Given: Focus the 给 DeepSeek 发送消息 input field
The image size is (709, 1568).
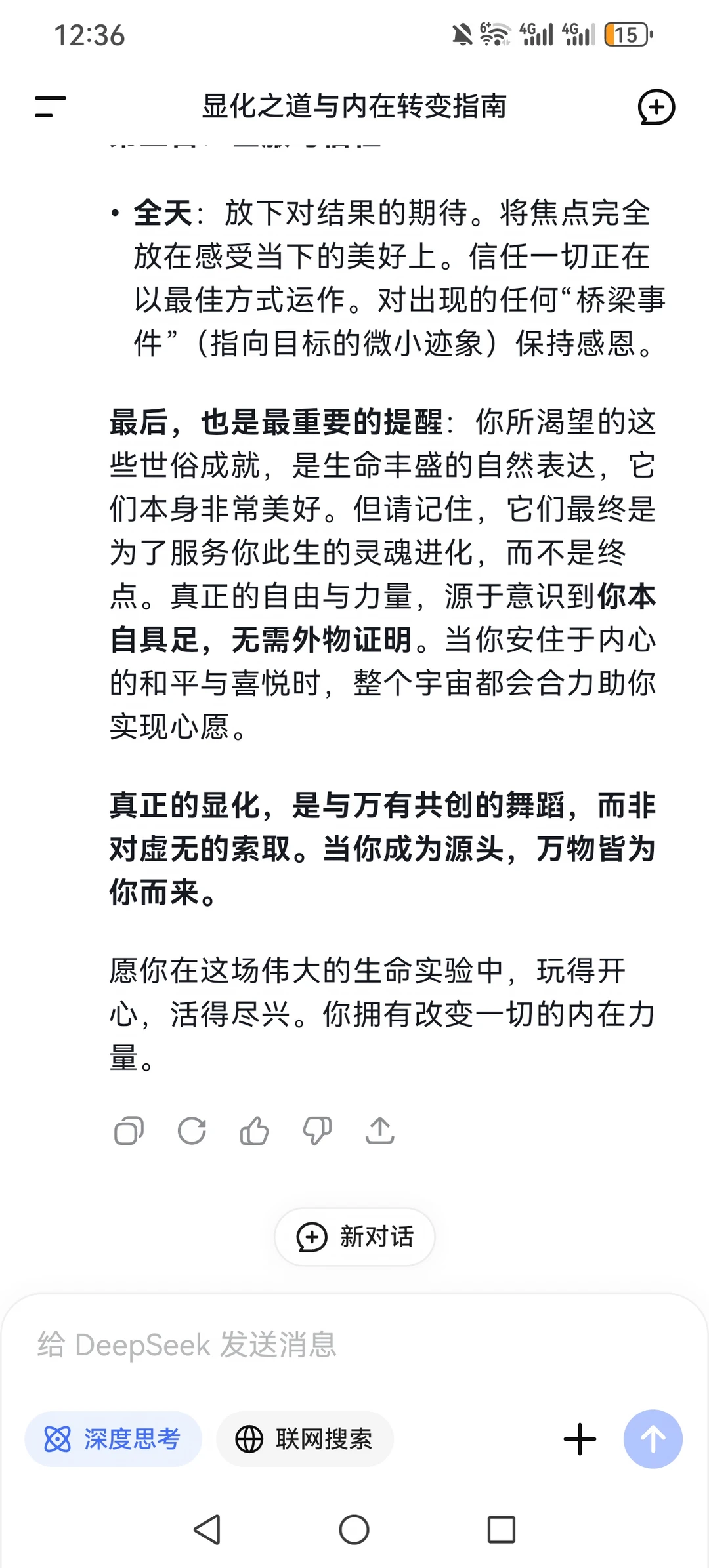Looking at the screenshot, I should click(354, 1344).
